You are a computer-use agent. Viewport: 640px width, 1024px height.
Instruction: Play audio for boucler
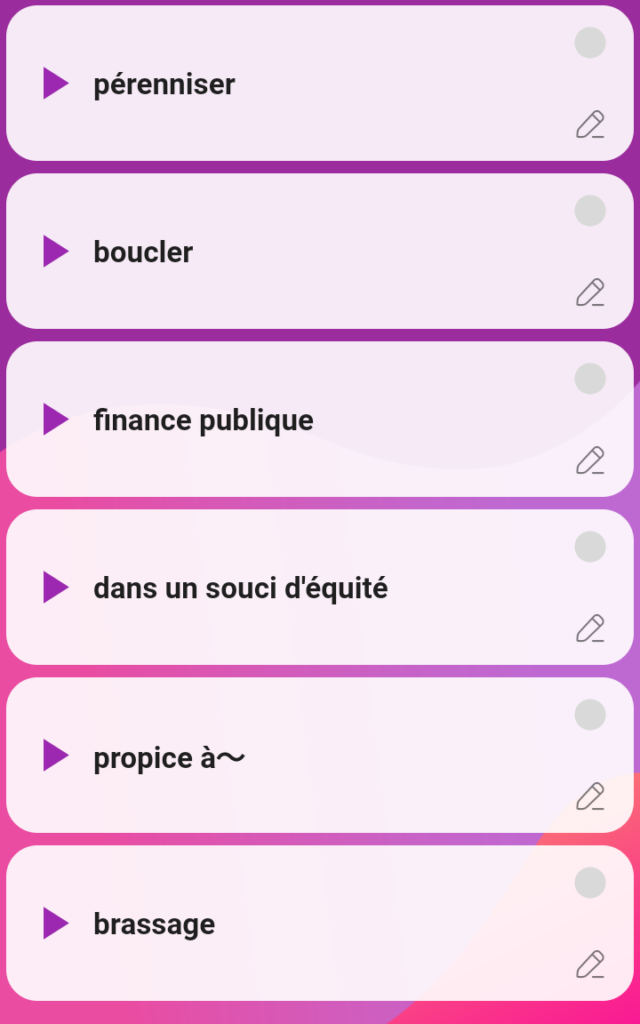56,251
